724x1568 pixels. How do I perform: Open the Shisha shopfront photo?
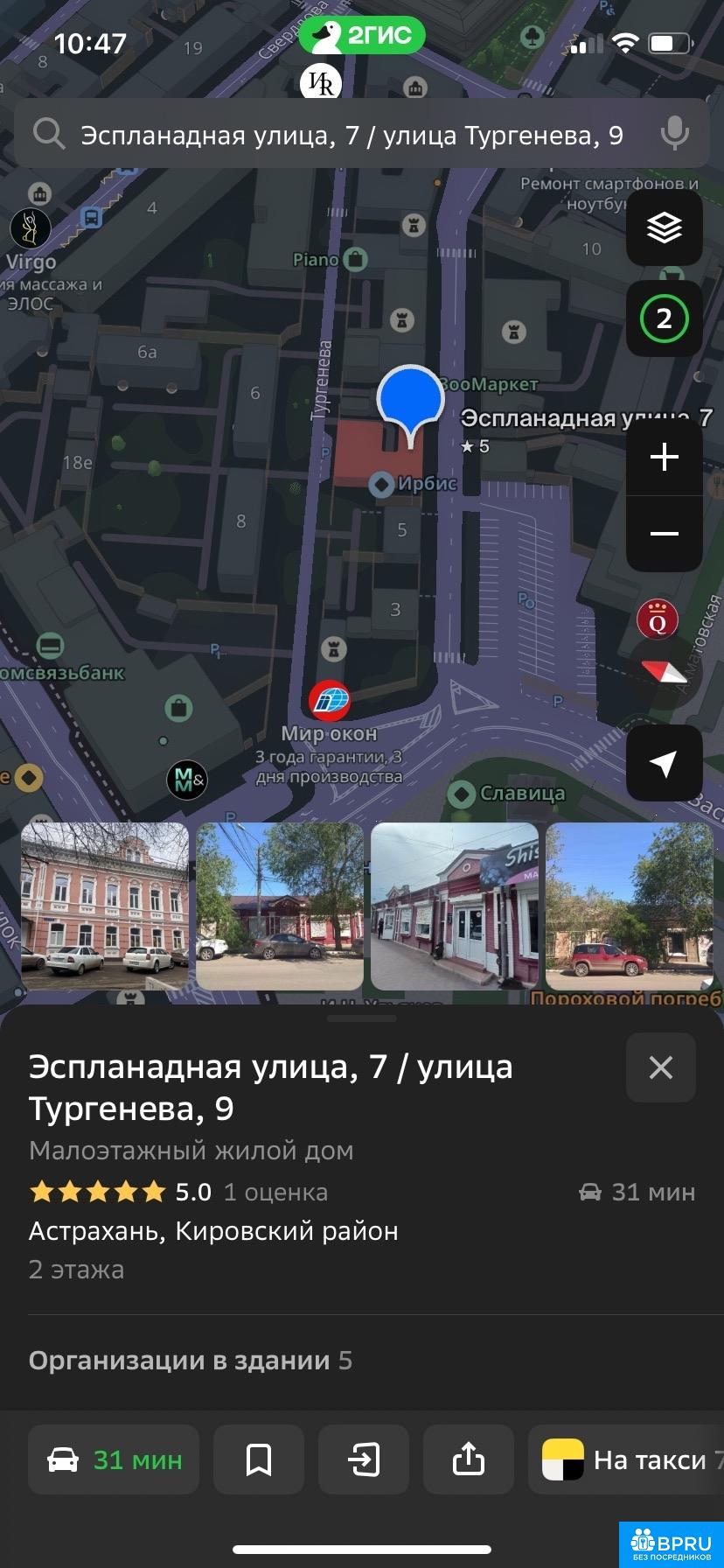click(455, 906)
